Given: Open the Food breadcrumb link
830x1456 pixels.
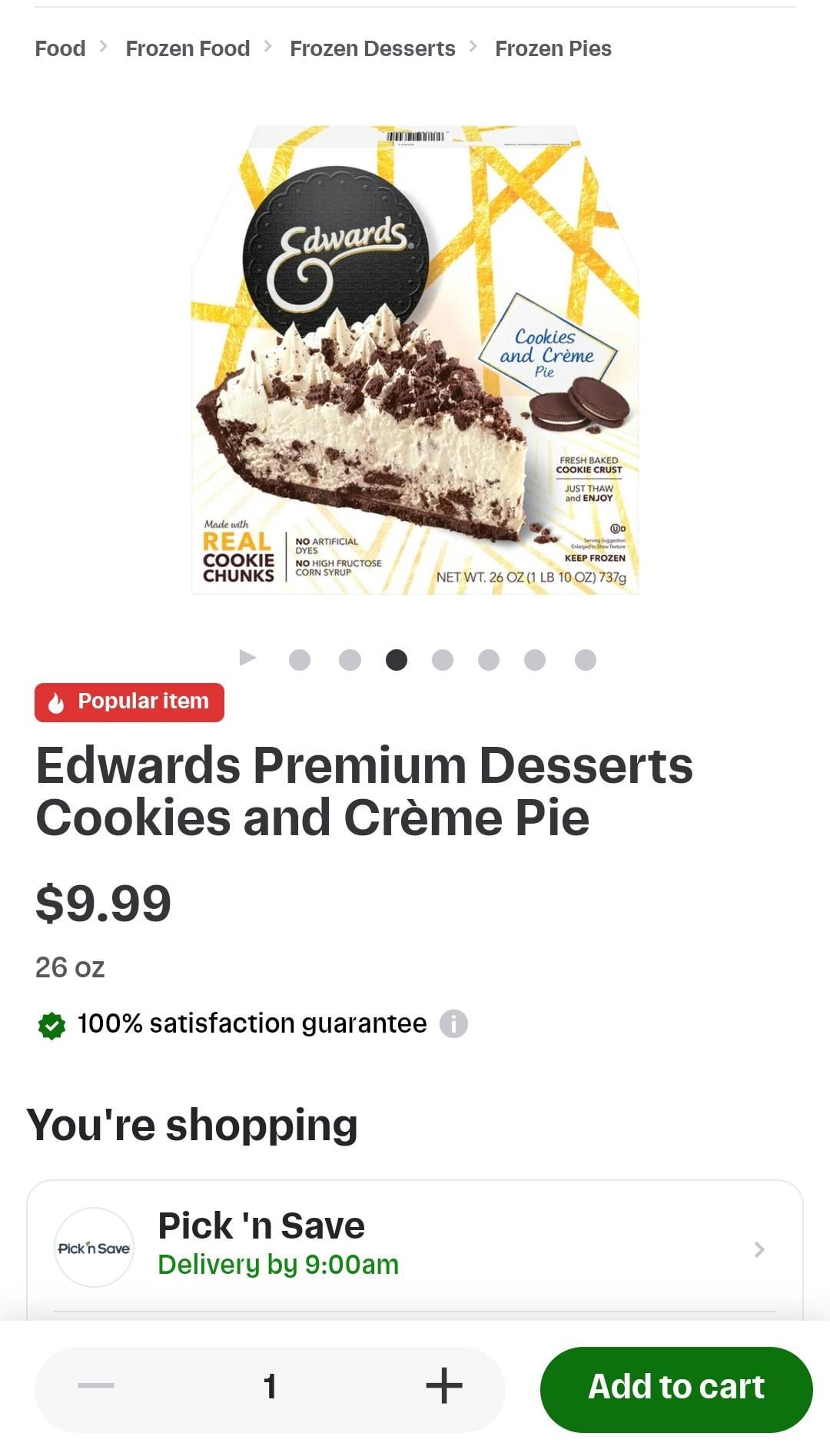Looking at the screenshot, I should (60, 48).
